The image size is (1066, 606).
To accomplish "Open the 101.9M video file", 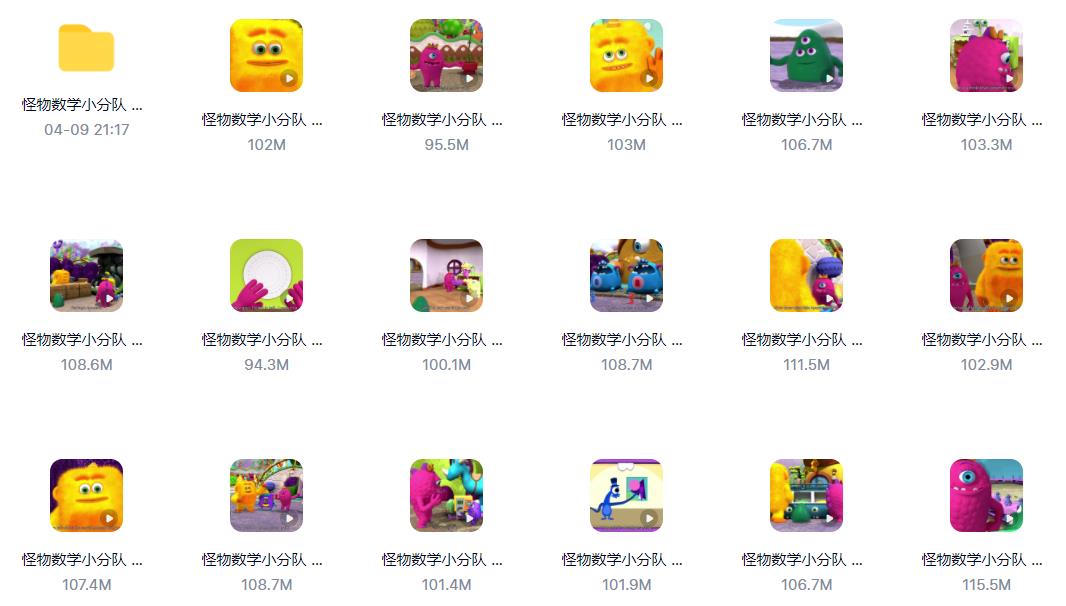I will click(626, 496).
